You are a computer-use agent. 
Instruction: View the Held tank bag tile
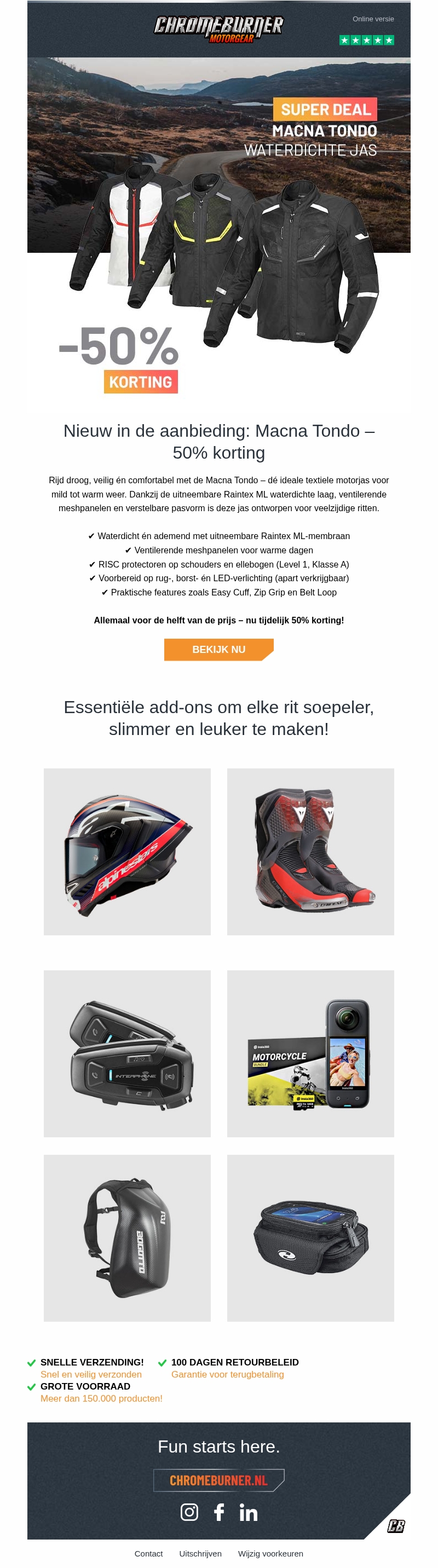(x=310, y=1237)
